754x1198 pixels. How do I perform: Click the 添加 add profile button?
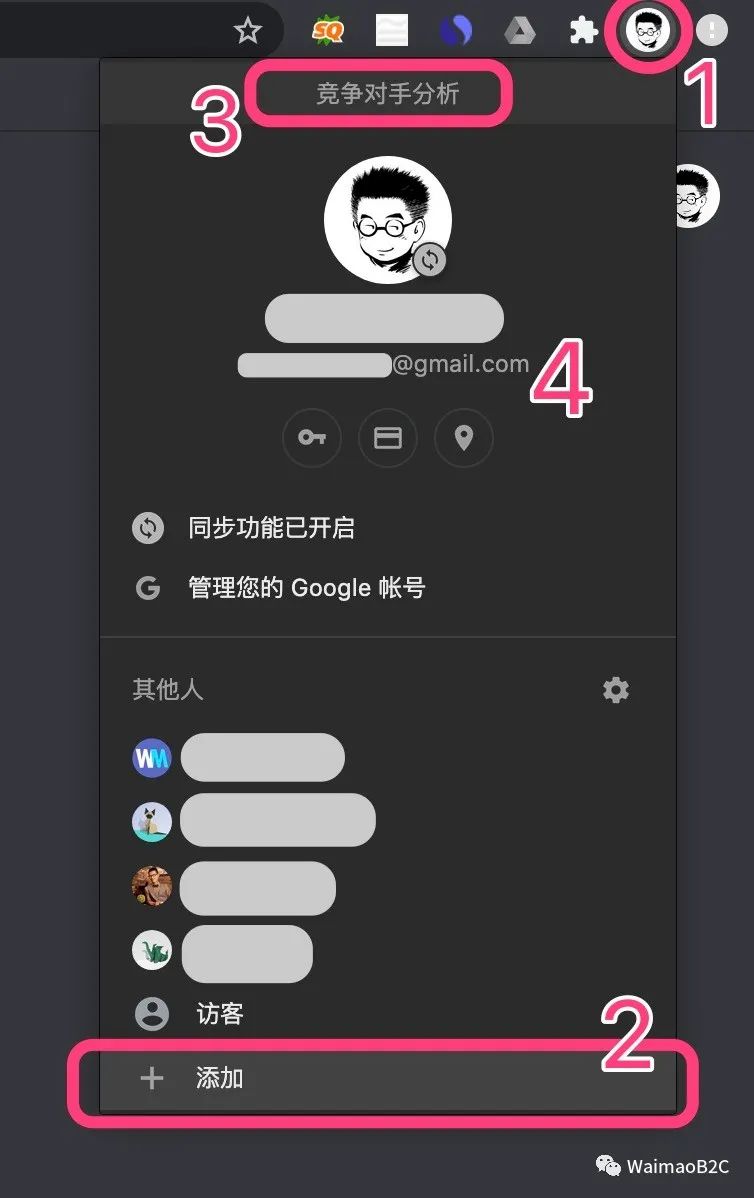point(220,1078)
